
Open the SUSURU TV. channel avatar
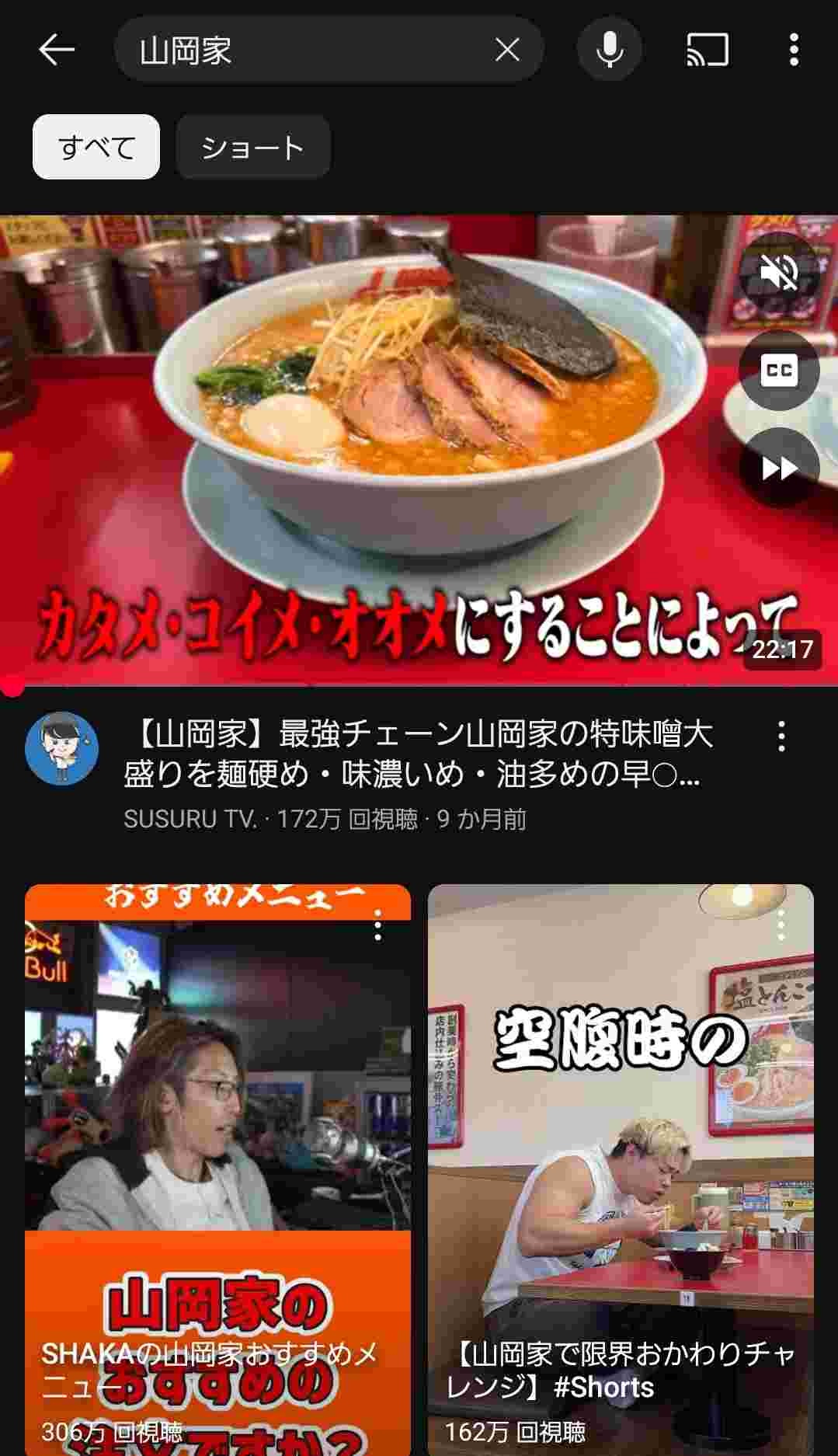pyautogui.click(x=62, y=748)
